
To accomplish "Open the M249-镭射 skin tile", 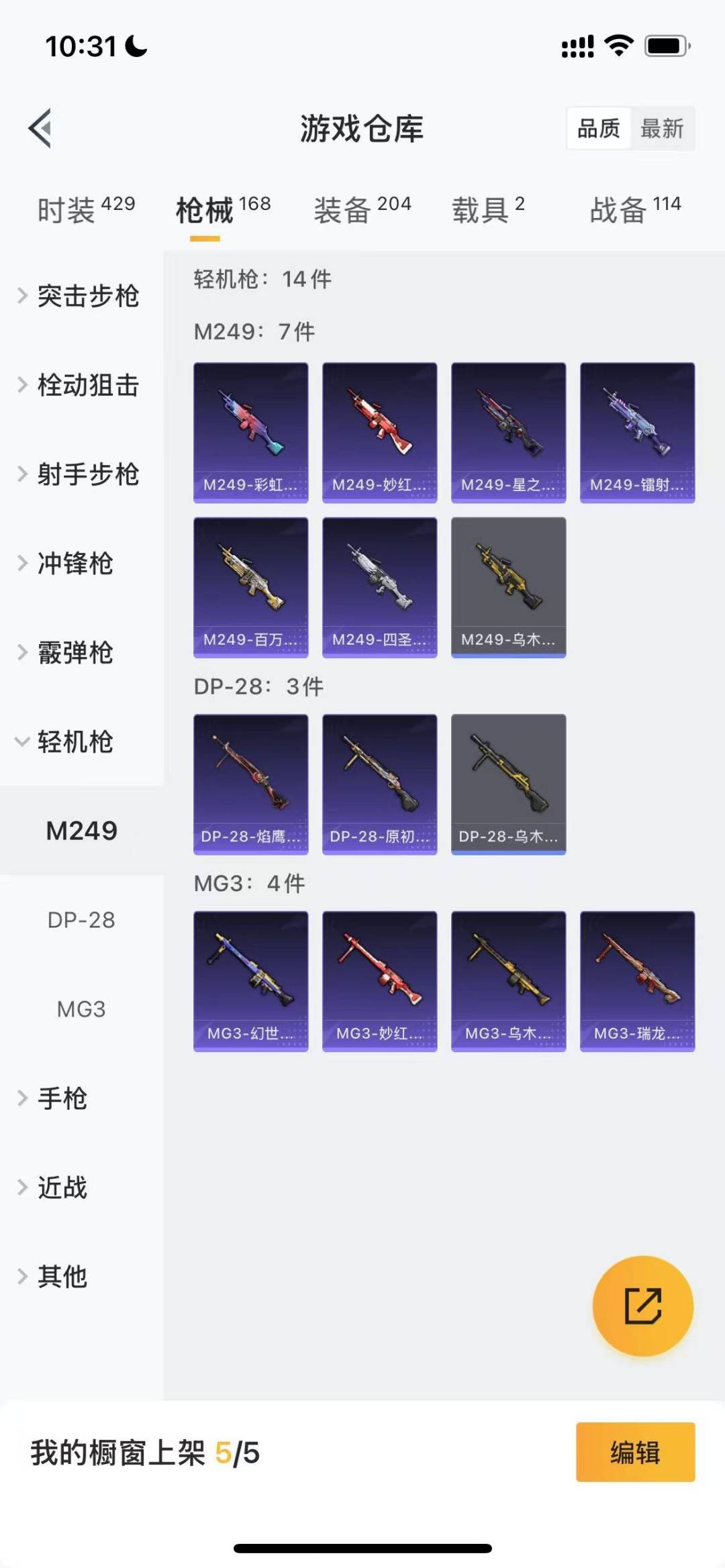I will click(638, 433).
